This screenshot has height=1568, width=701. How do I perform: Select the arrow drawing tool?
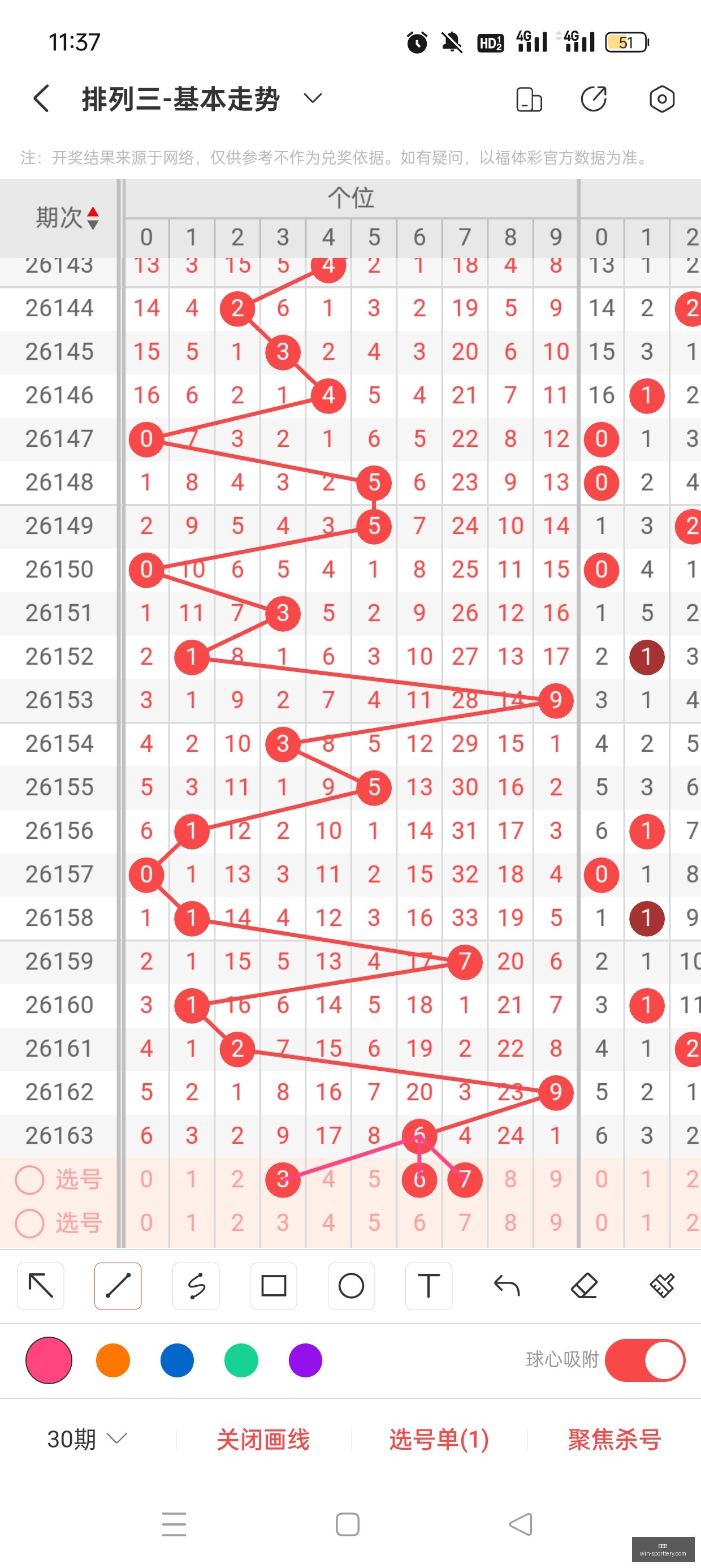pos(41,1286)
